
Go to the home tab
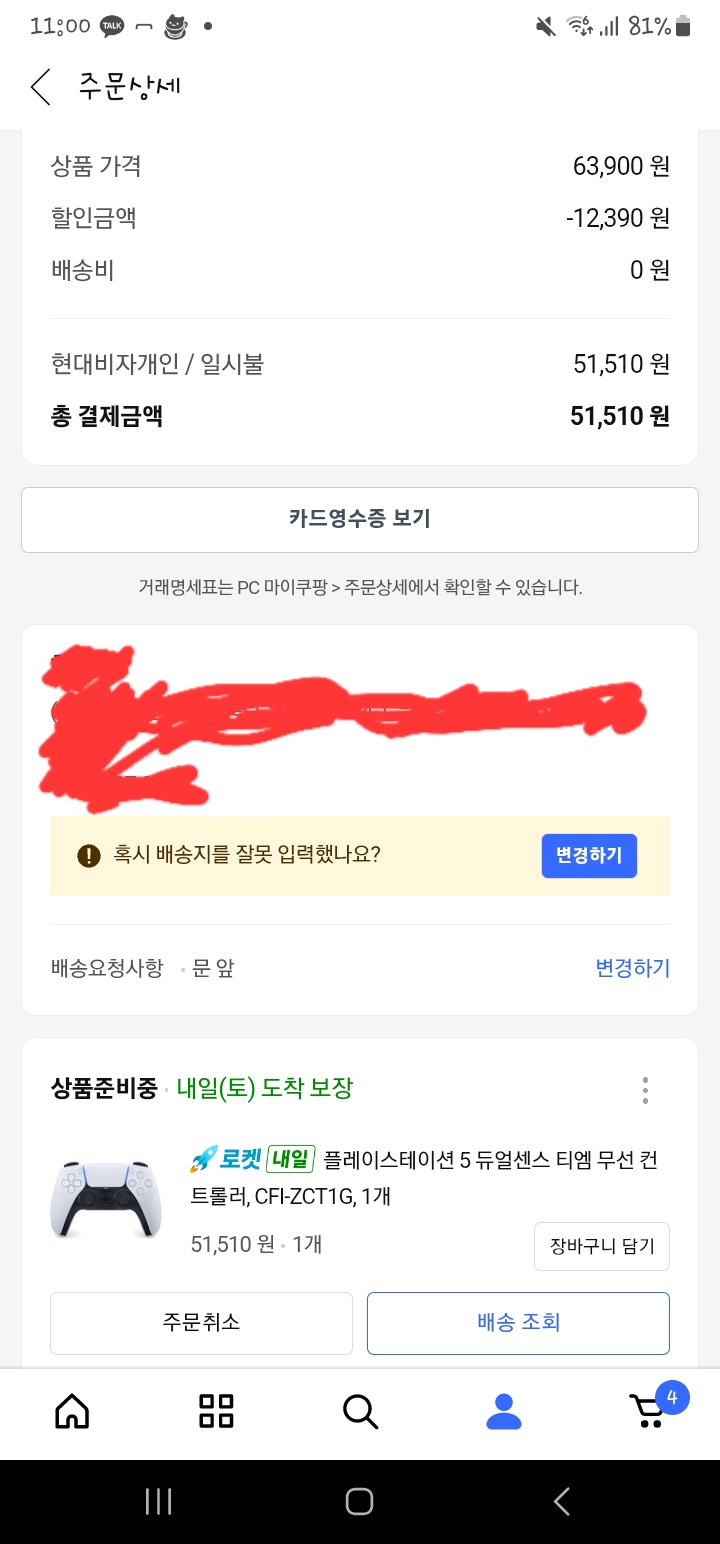[x=72, y=1411]
